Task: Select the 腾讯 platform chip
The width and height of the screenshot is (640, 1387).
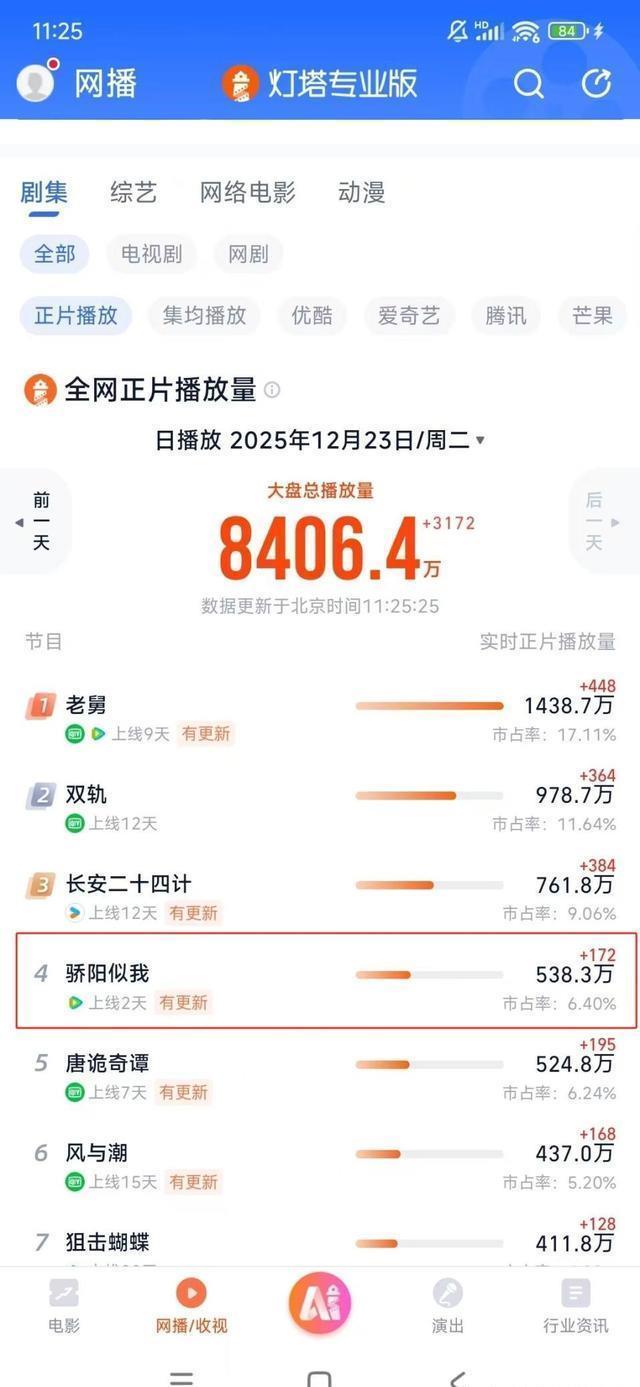Action: [x=505, y=316]
